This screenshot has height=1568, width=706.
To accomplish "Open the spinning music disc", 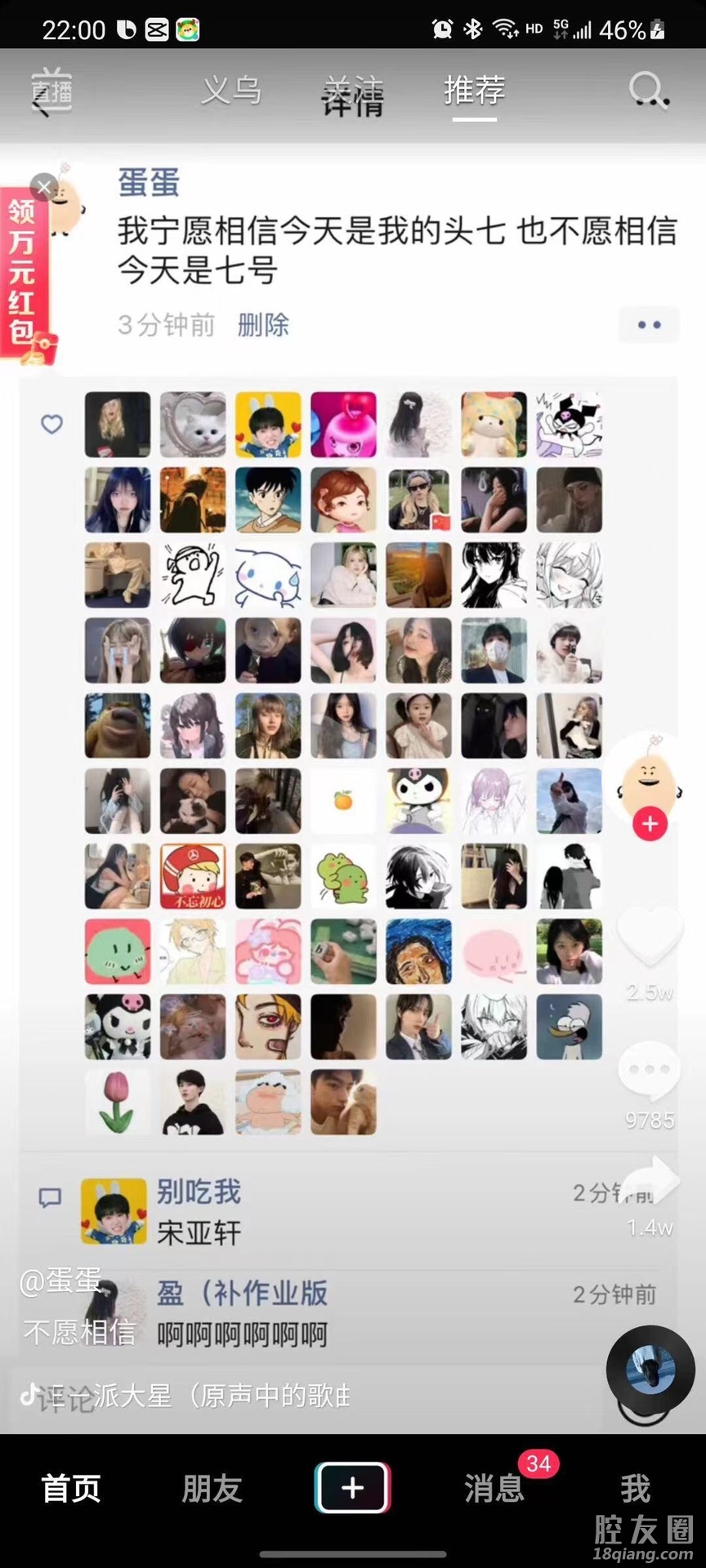I will [650, 1370].
